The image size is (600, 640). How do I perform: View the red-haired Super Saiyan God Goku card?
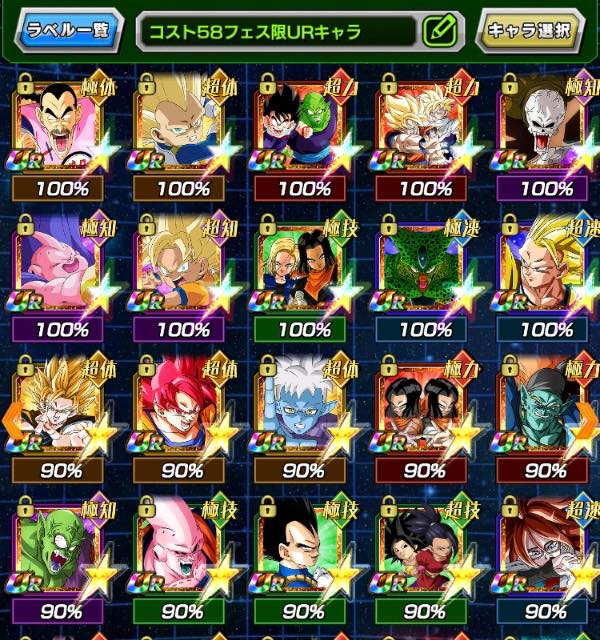(x=184, y=410)
